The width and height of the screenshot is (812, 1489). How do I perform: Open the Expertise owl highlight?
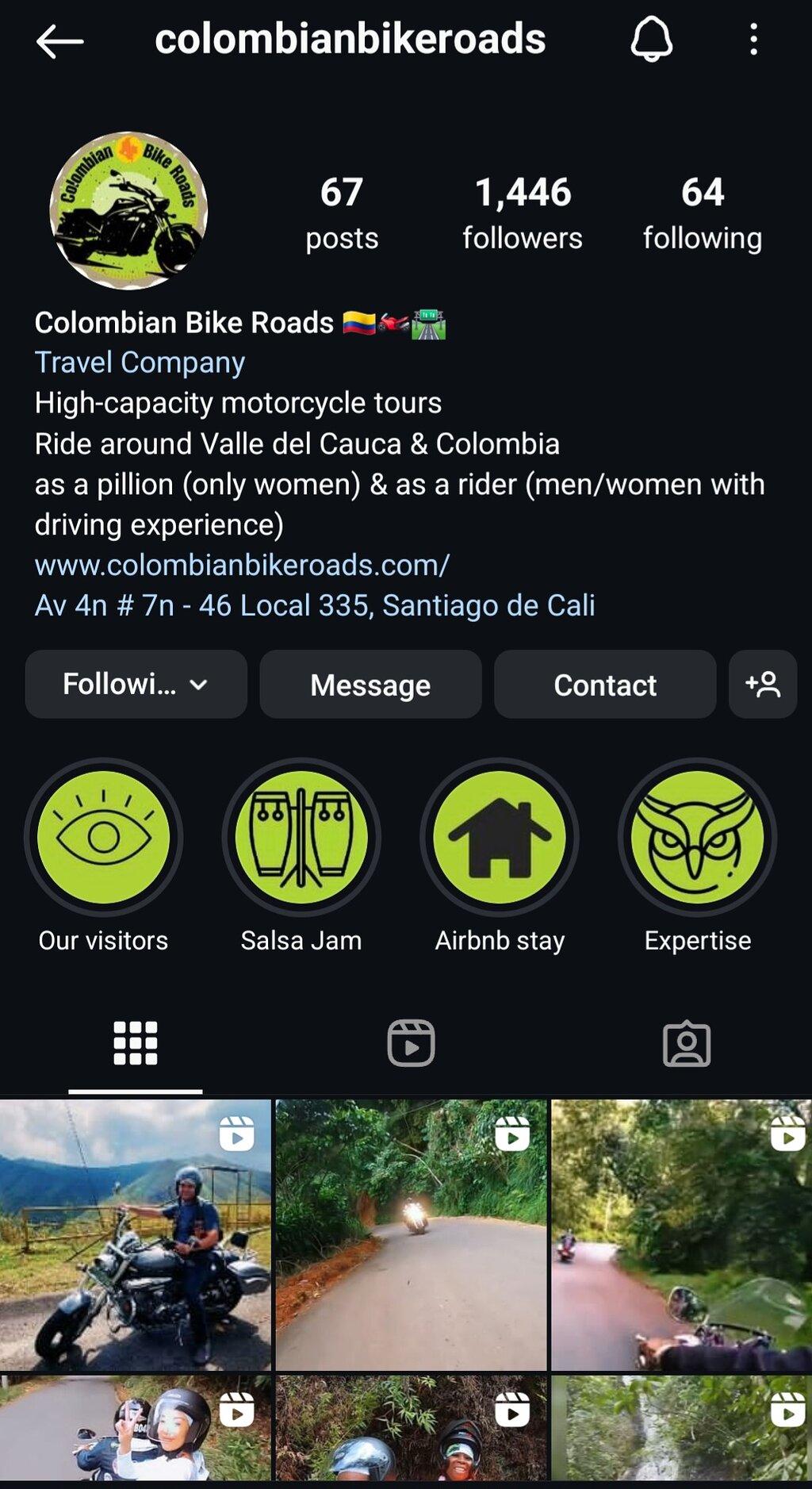tap(698, 838)
